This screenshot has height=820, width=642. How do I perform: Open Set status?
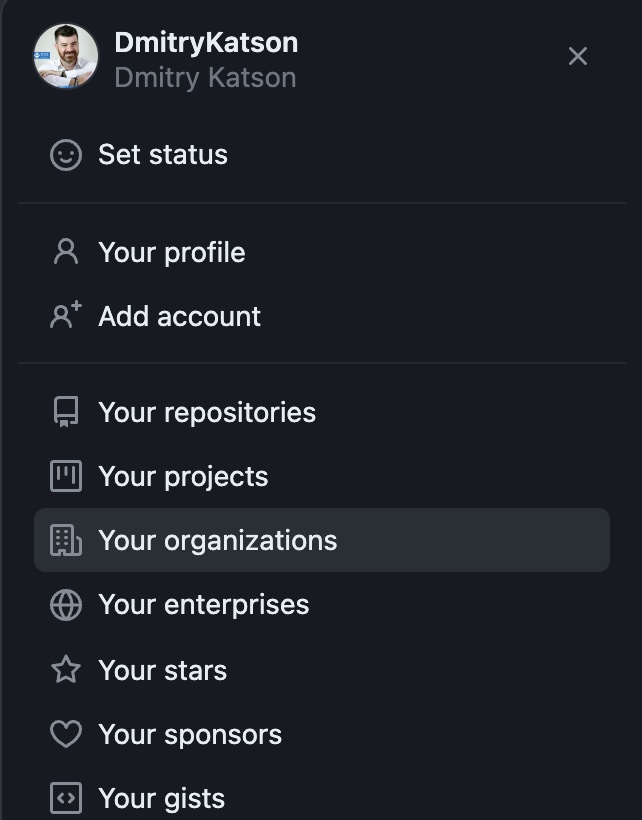(x=162, y=155)
